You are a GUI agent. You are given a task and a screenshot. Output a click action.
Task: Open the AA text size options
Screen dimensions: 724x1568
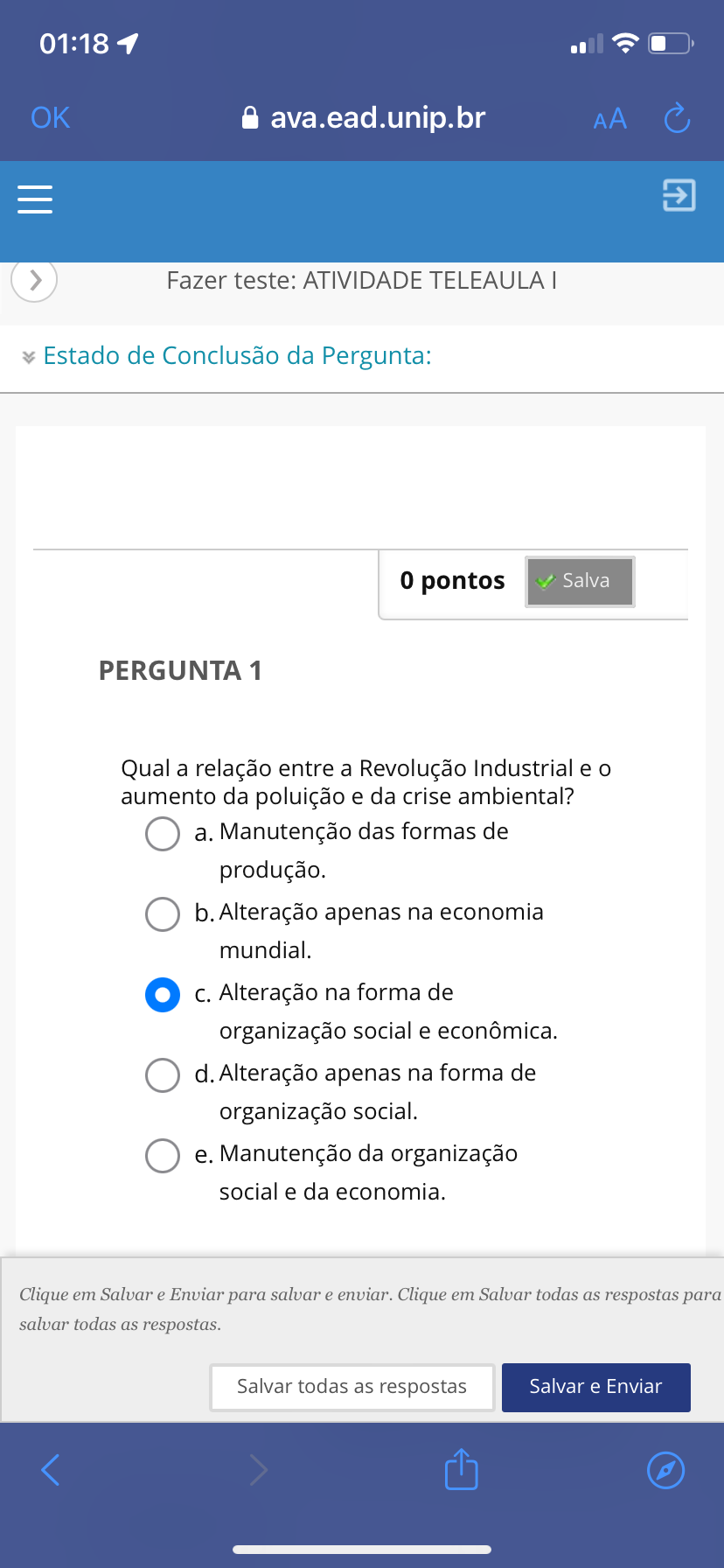pos(609,119)
